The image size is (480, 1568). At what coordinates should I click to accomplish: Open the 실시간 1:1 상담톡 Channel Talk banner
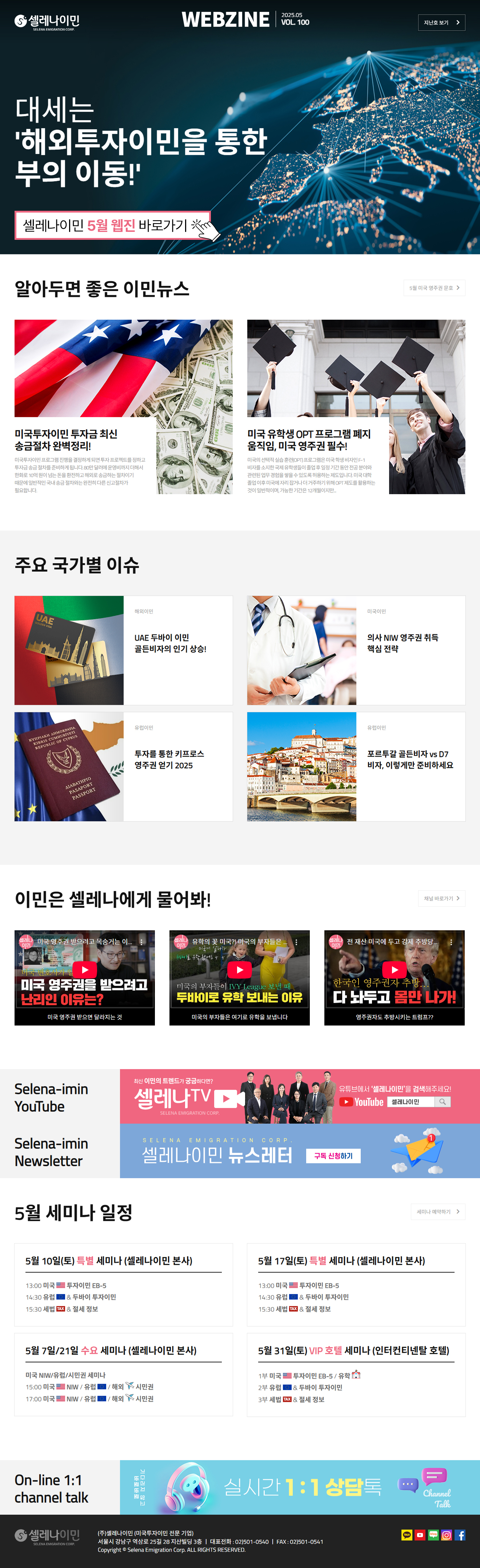pos(300,1488)
